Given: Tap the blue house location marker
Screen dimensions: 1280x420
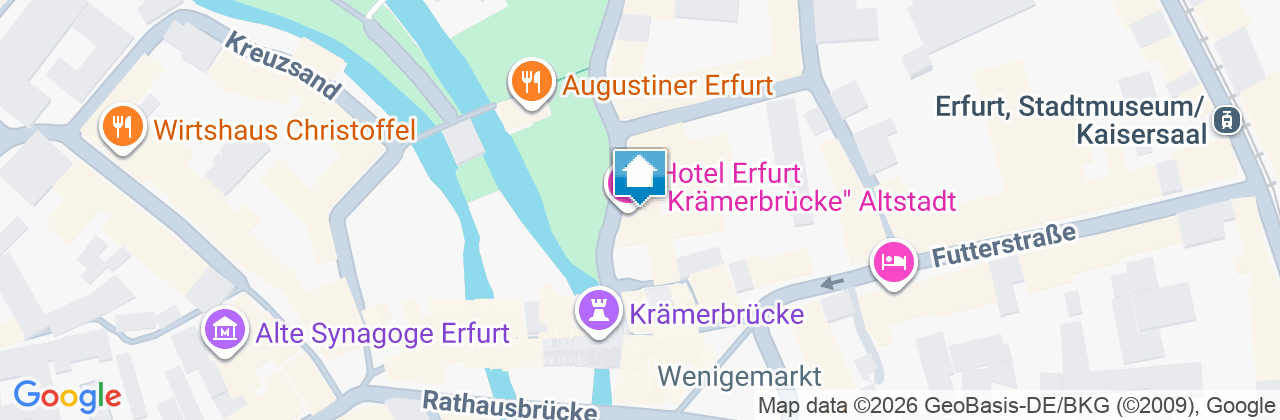Looking at the screenshot, I should pyautogui.click(x=640, y=177).
